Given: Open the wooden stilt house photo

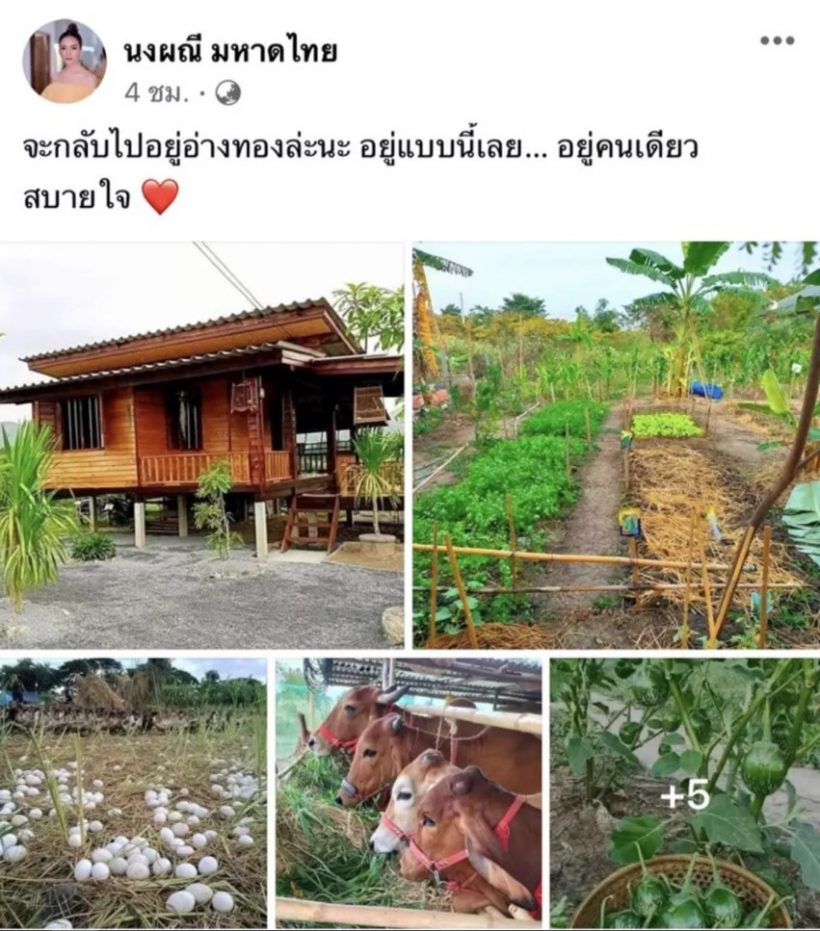Looking at the screenshot, I should pos(201,445).
